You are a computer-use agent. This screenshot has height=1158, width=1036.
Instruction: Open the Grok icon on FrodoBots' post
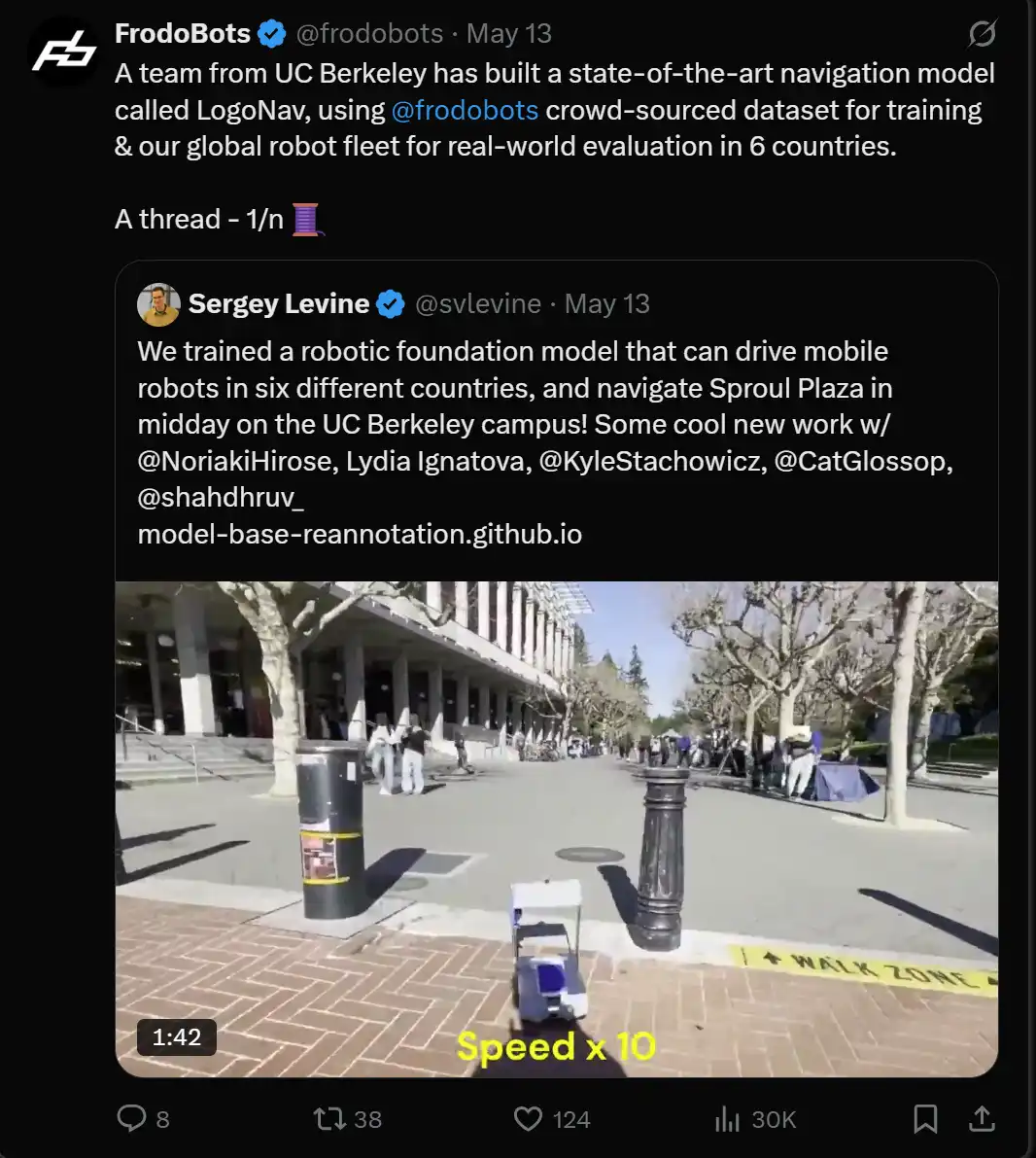pos(982,34)
